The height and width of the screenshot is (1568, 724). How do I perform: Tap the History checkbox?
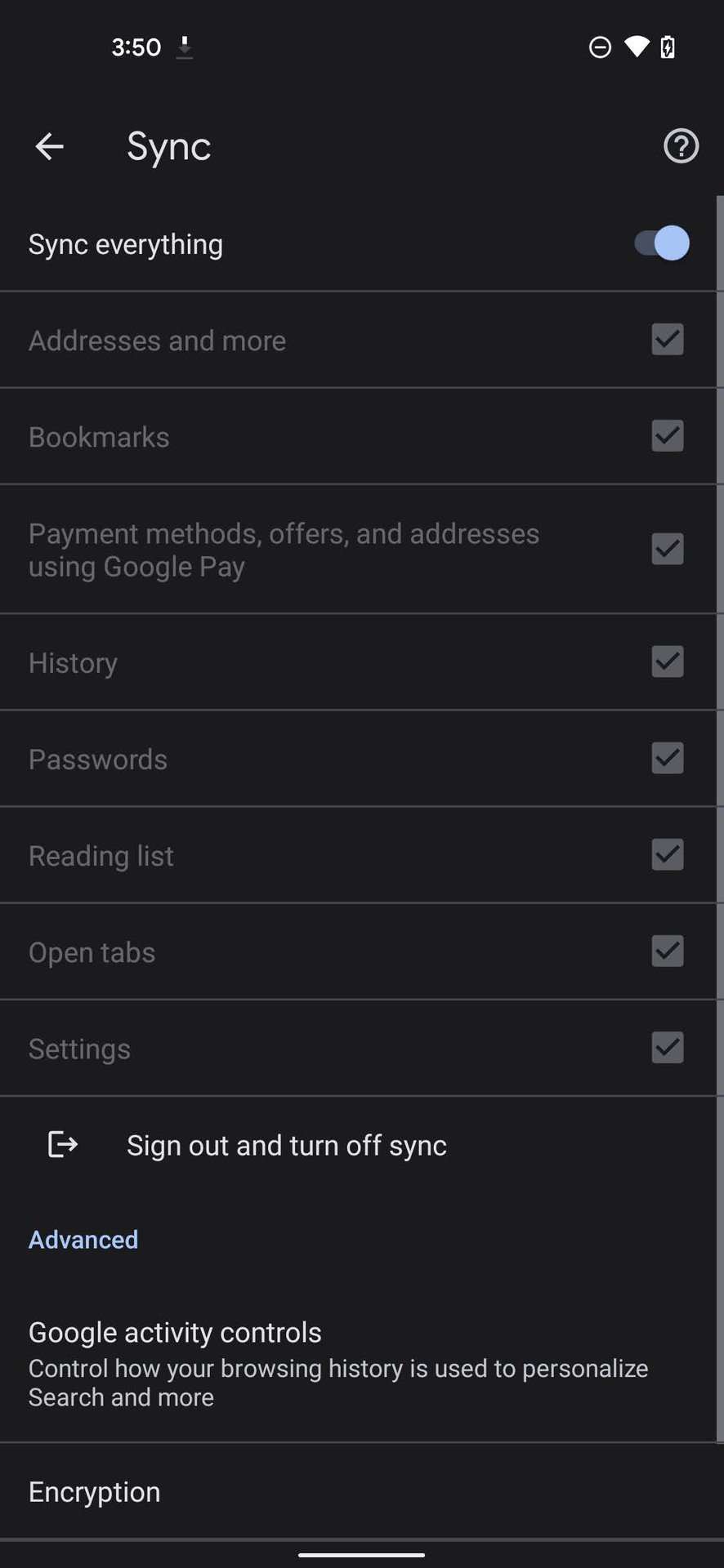667,661
